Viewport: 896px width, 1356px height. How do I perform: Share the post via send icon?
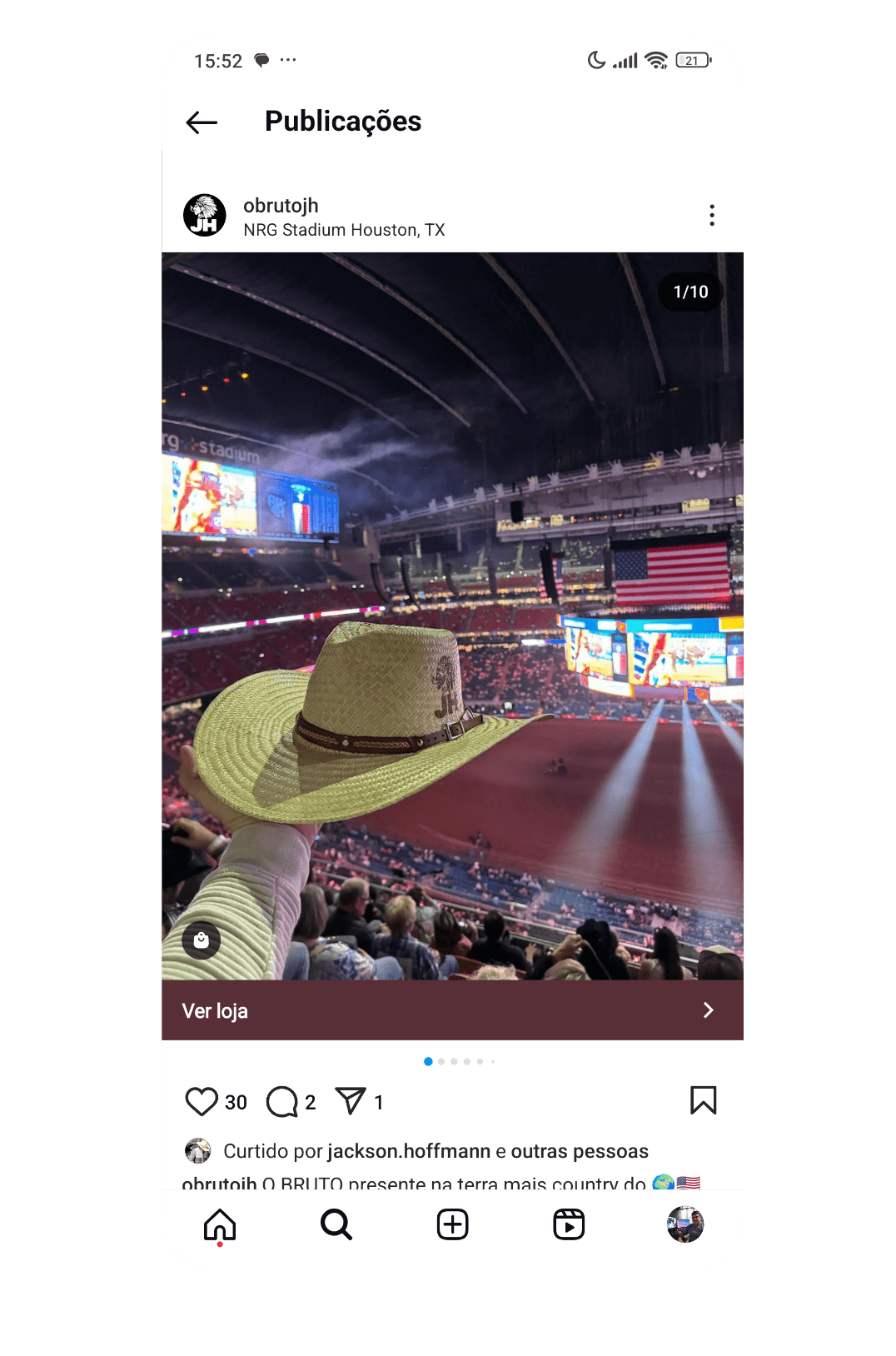tap(351, 1101)
